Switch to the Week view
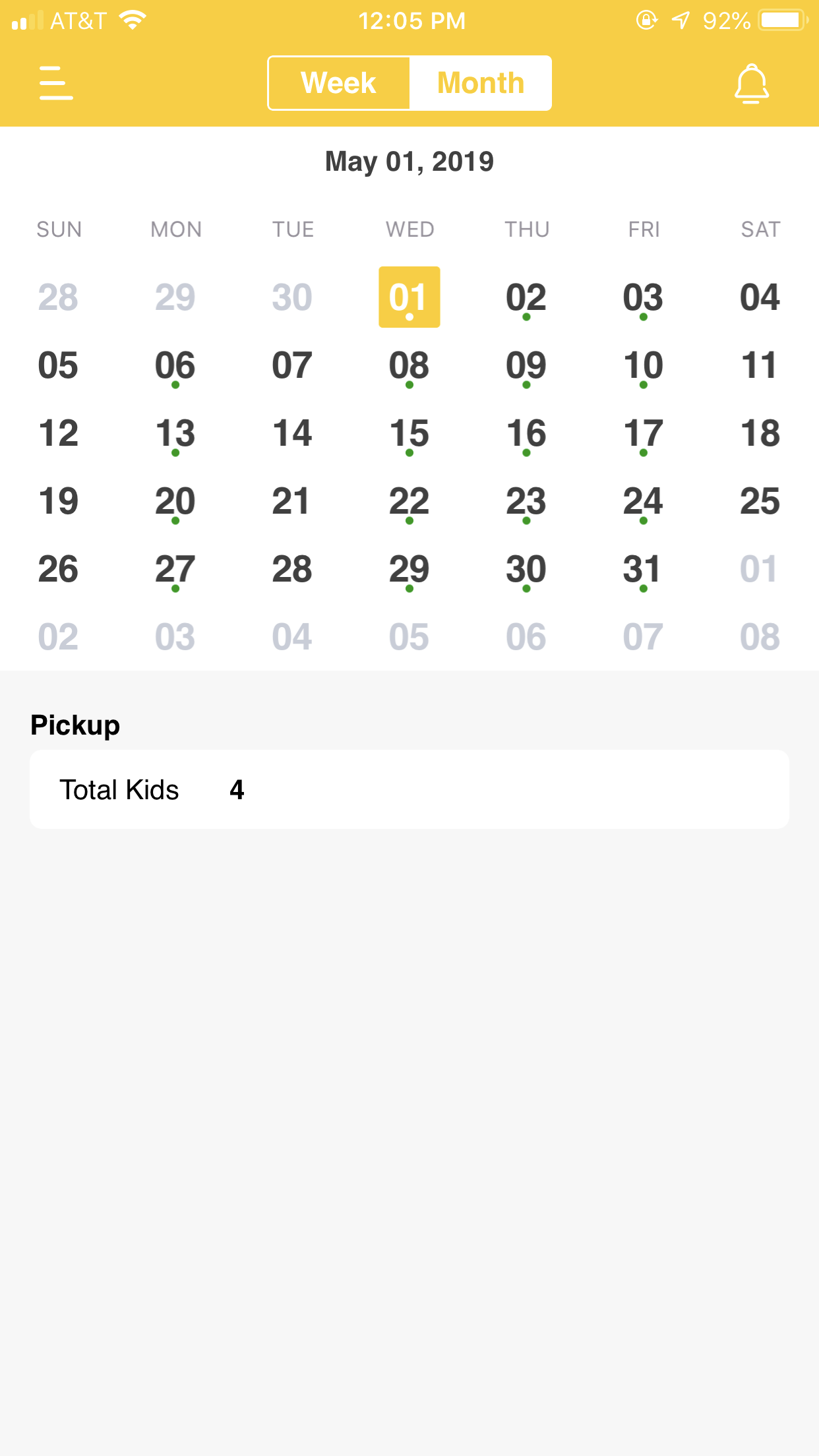The image size is (819, 1456). tap(339, 83)
